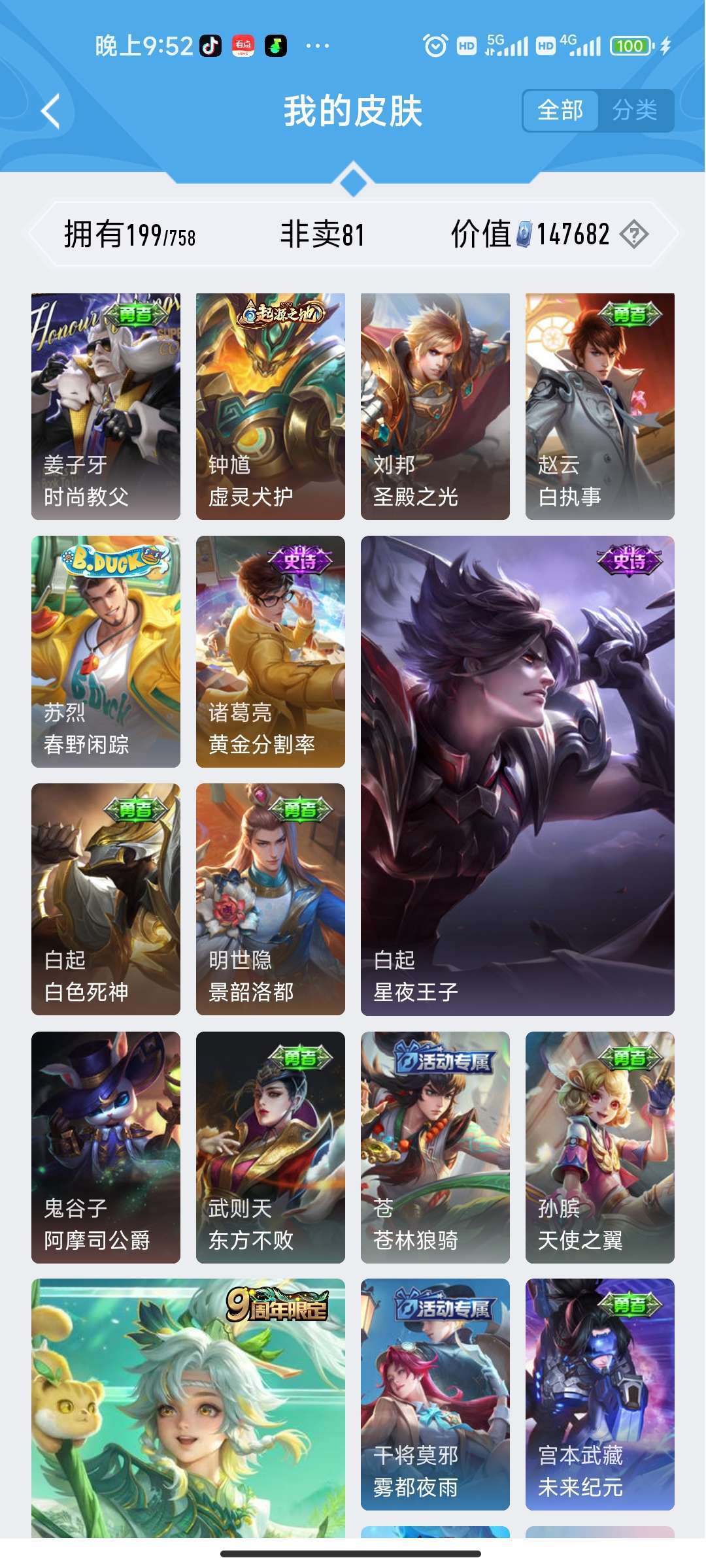
Task: Open 鬼谷子 阿摩司公爵 skin card
Action: click(106, 1147)
